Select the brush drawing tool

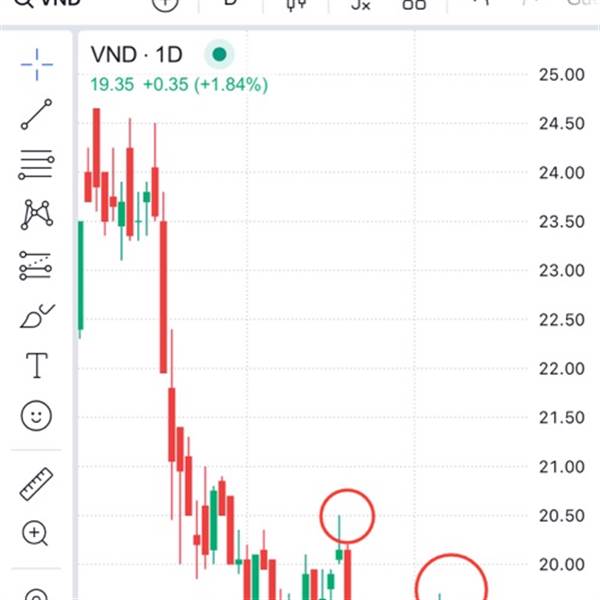pos(35,318)
